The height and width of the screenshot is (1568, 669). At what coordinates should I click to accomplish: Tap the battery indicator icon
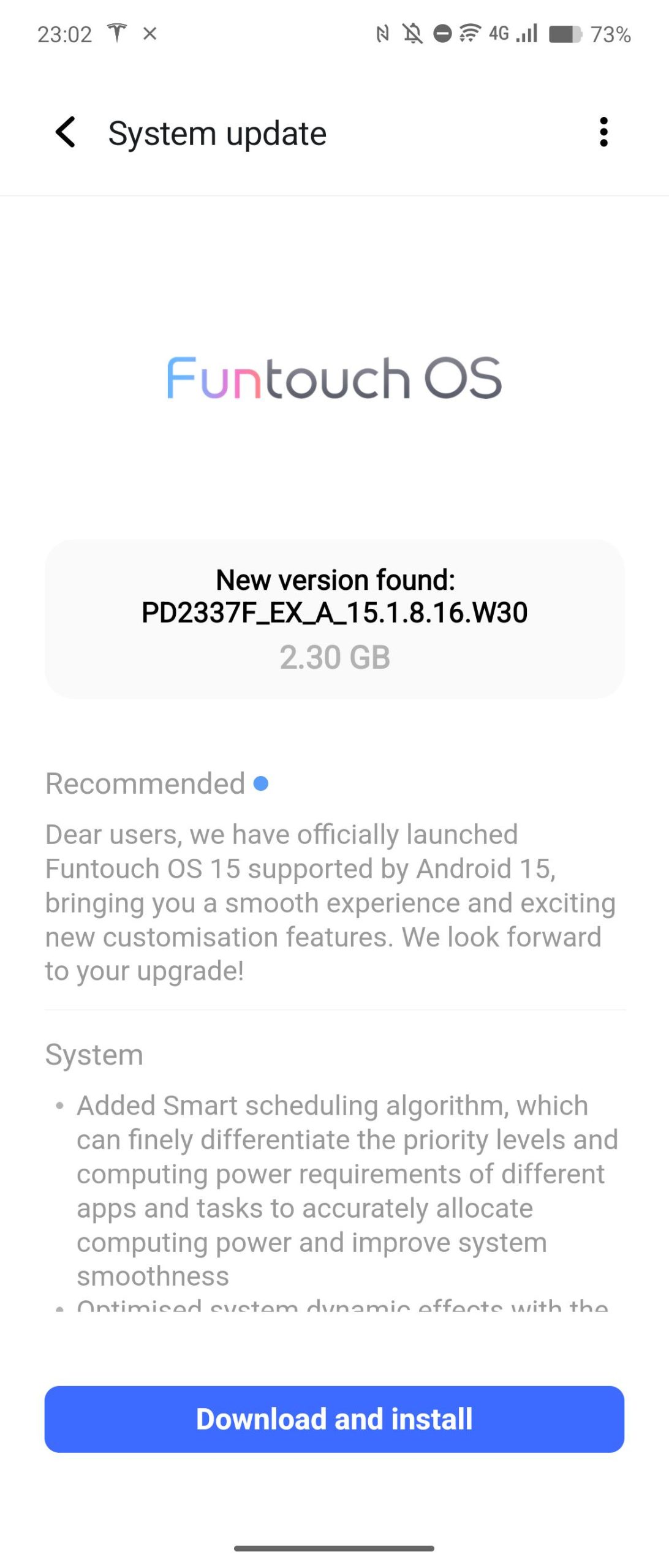click(x=565, y=34)
